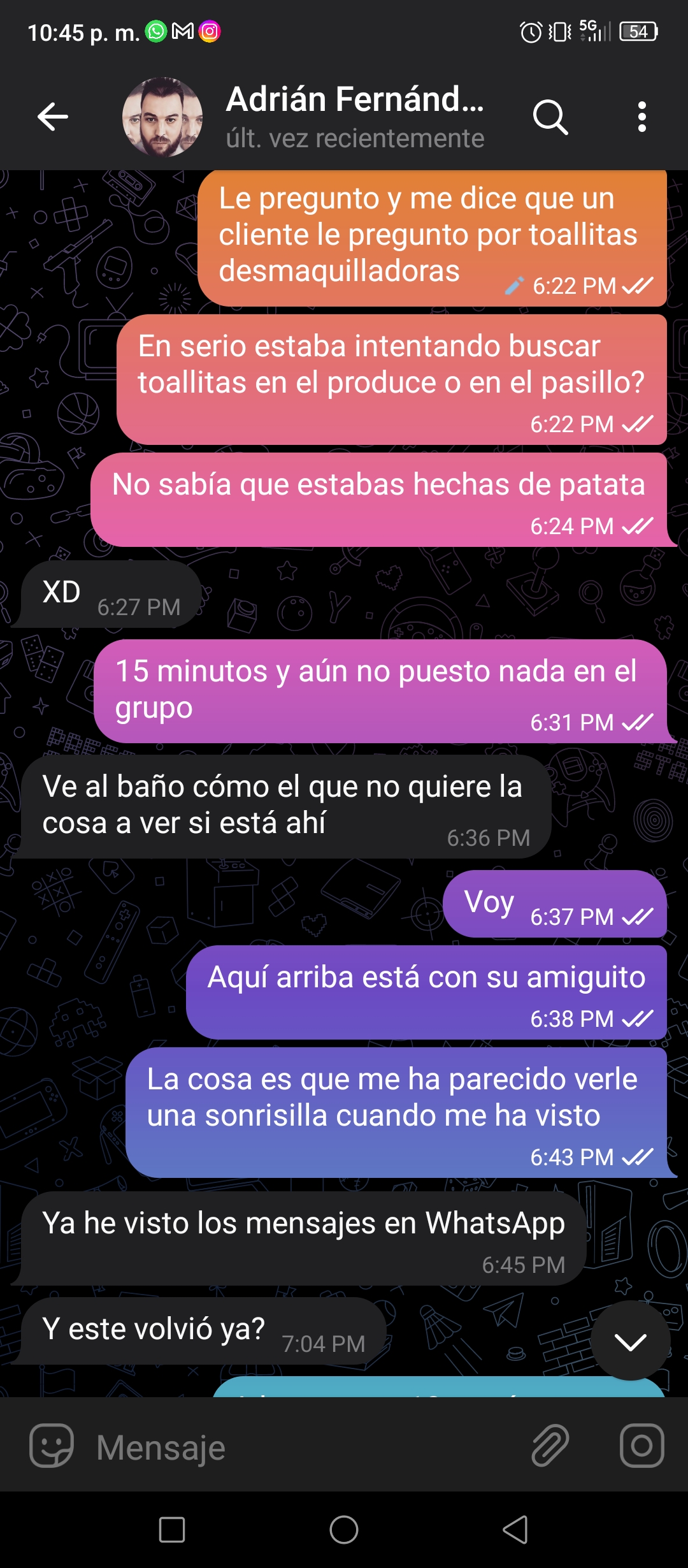
Task: Open the emoji and sticker picker
Action: click(x=52, y=1446)
